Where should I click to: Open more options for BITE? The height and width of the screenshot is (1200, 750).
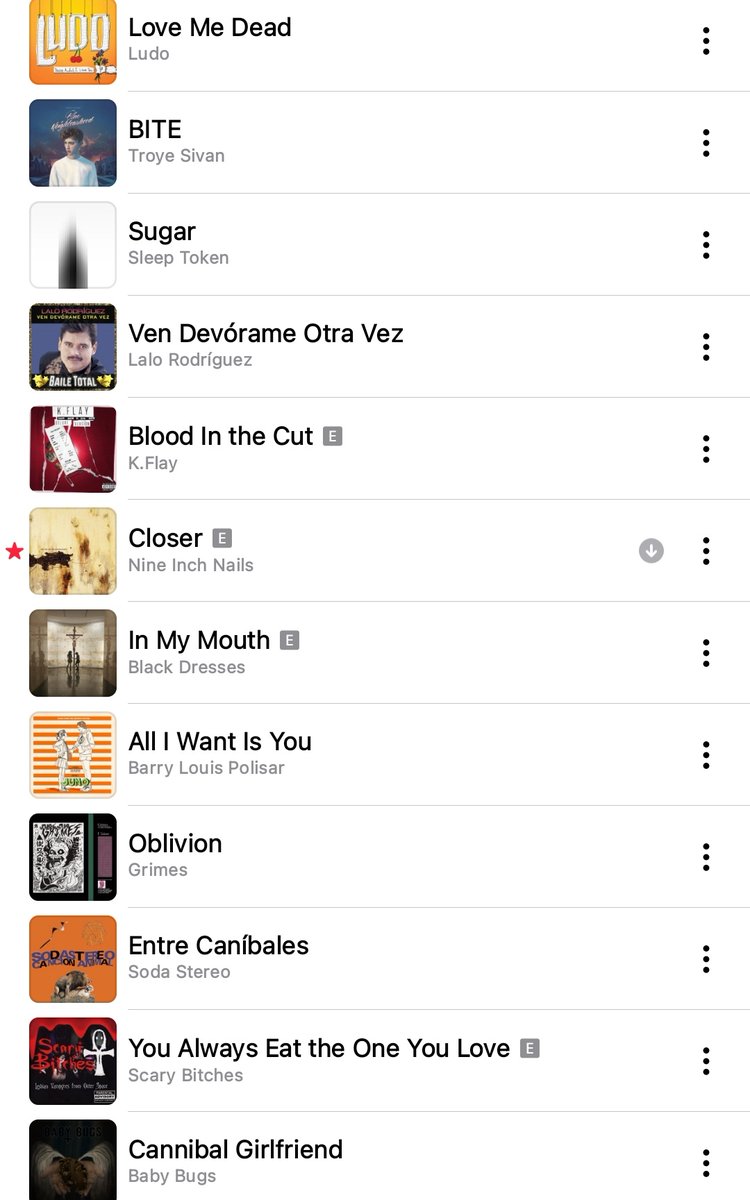click(706, 143)
